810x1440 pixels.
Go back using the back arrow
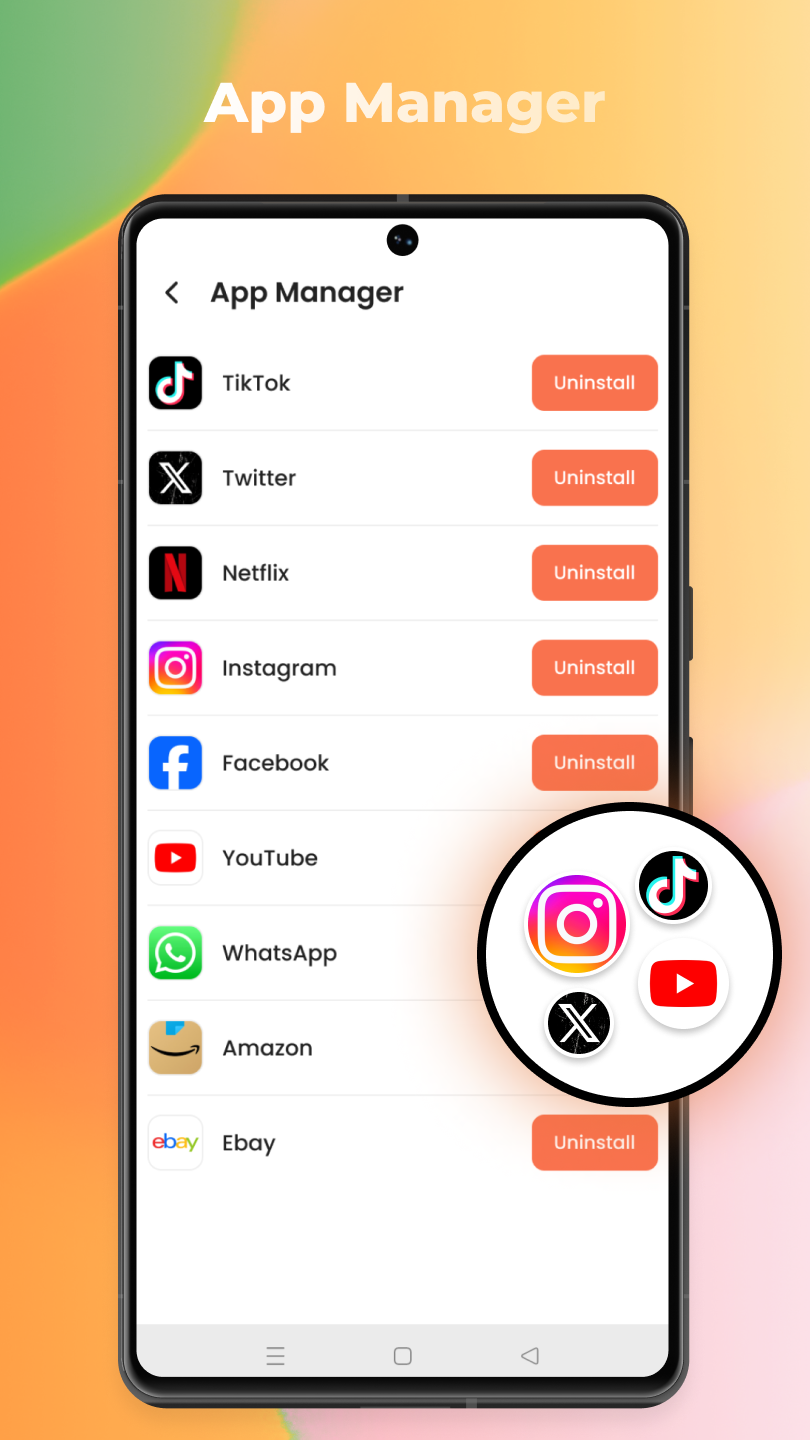pos(171,292)
